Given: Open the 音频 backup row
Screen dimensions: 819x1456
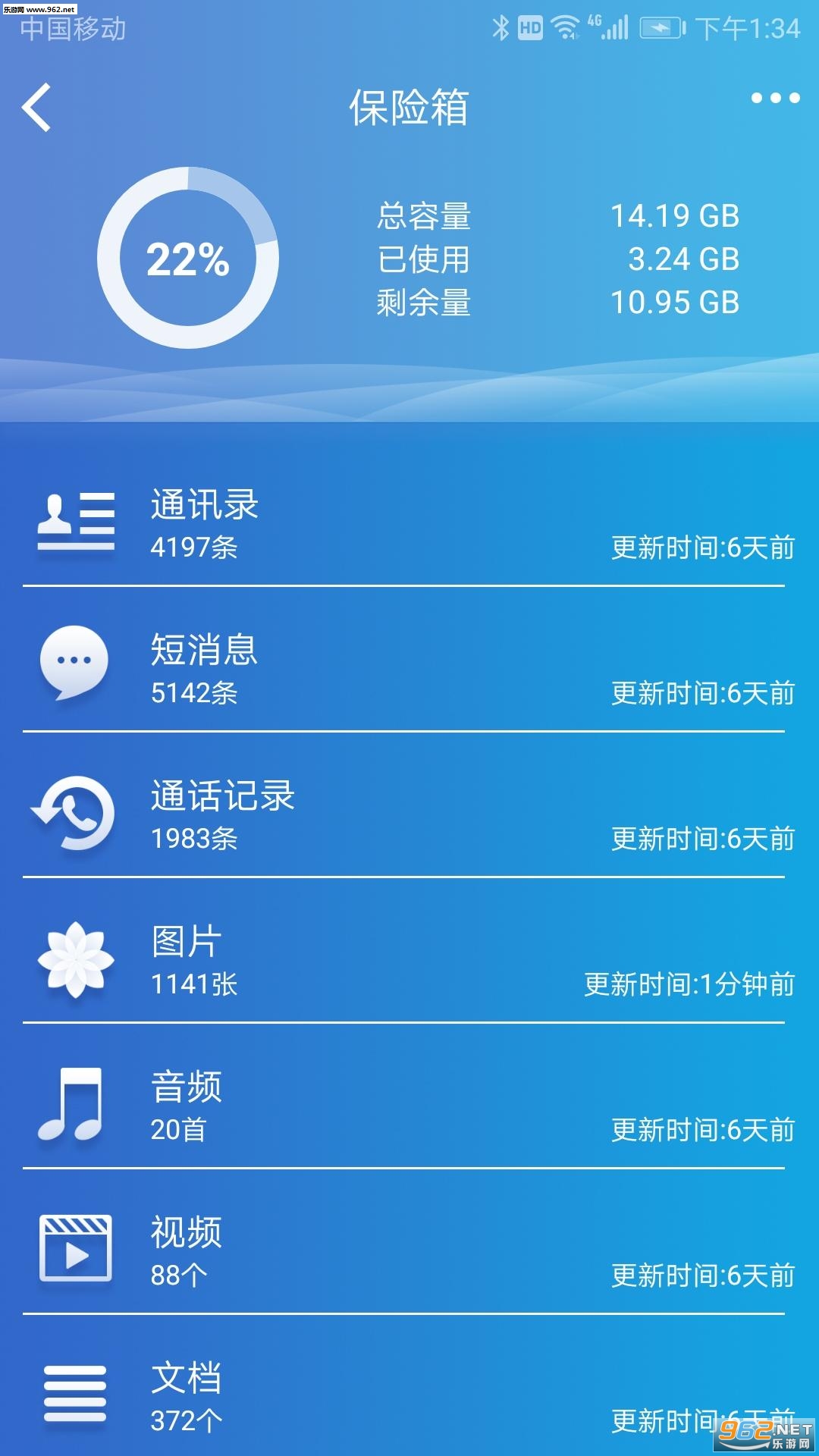Looking at the screenshot, I should click(x=409, y=1106).
